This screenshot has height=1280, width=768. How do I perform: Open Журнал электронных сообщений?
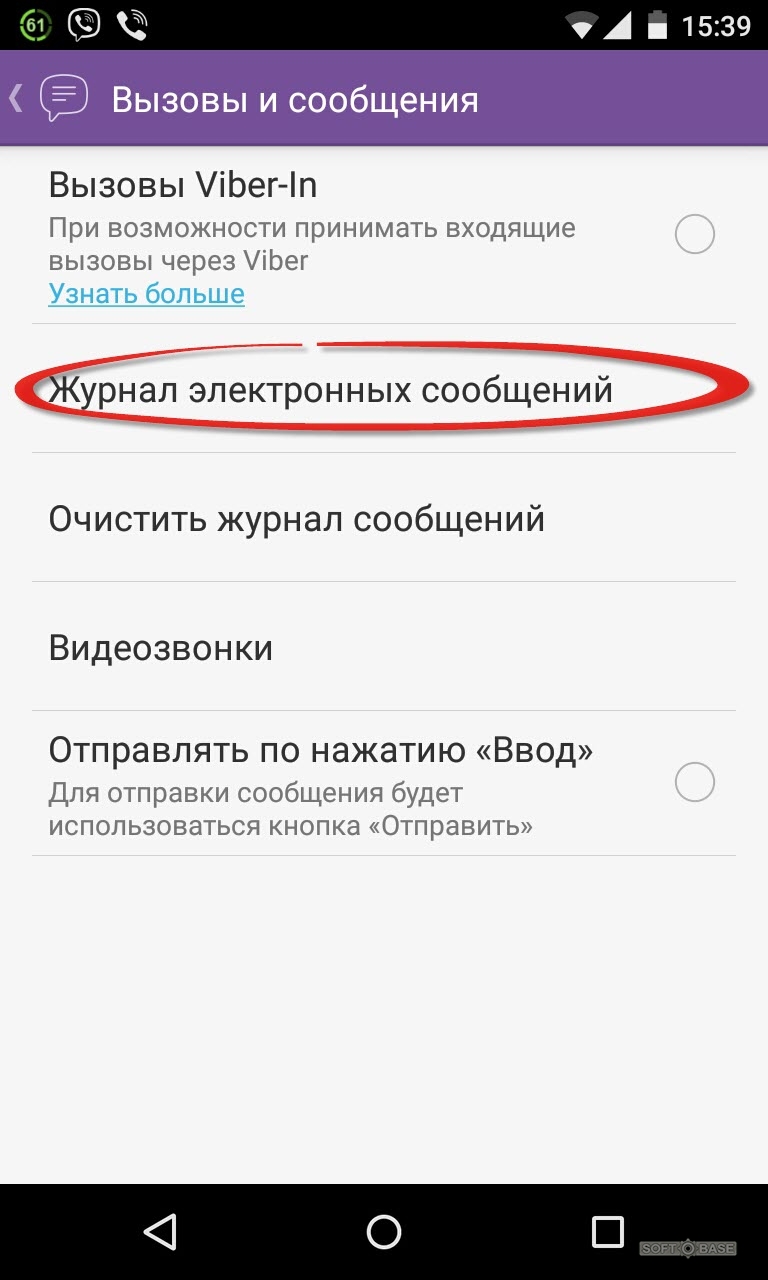pos(330,389)
